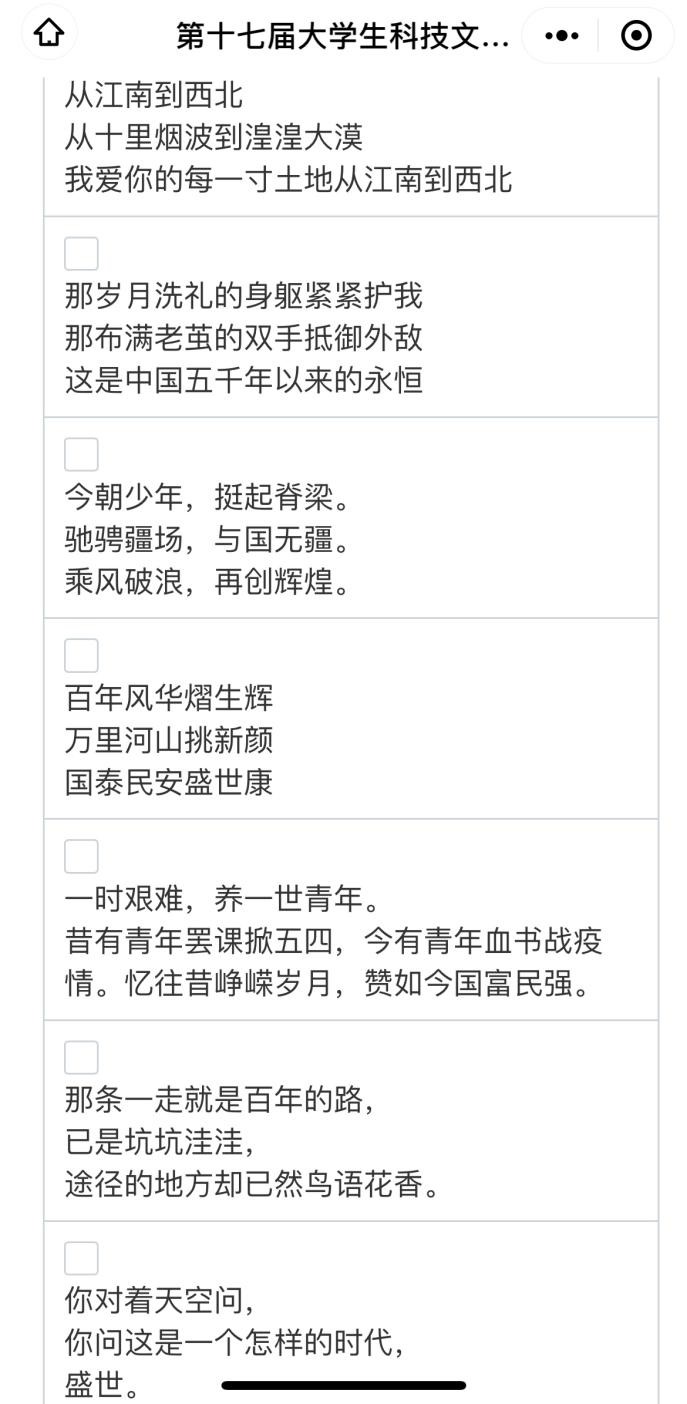Image resolution: width=687 pixels, height=1404 pixels.
Task: Open the mini program more options menu
Action: pos(562,36)
